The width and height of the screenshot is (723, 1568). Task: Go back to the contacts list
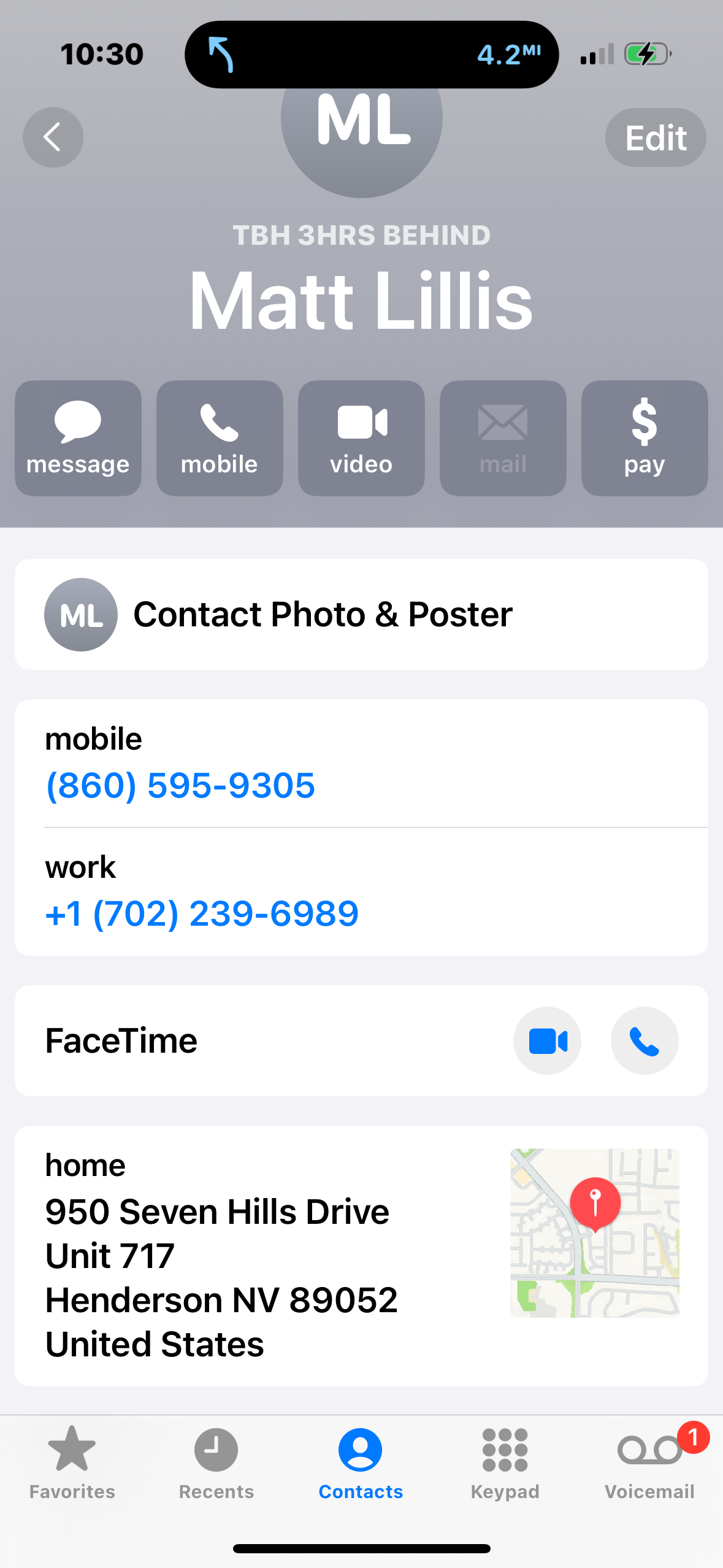pos(53,137)
